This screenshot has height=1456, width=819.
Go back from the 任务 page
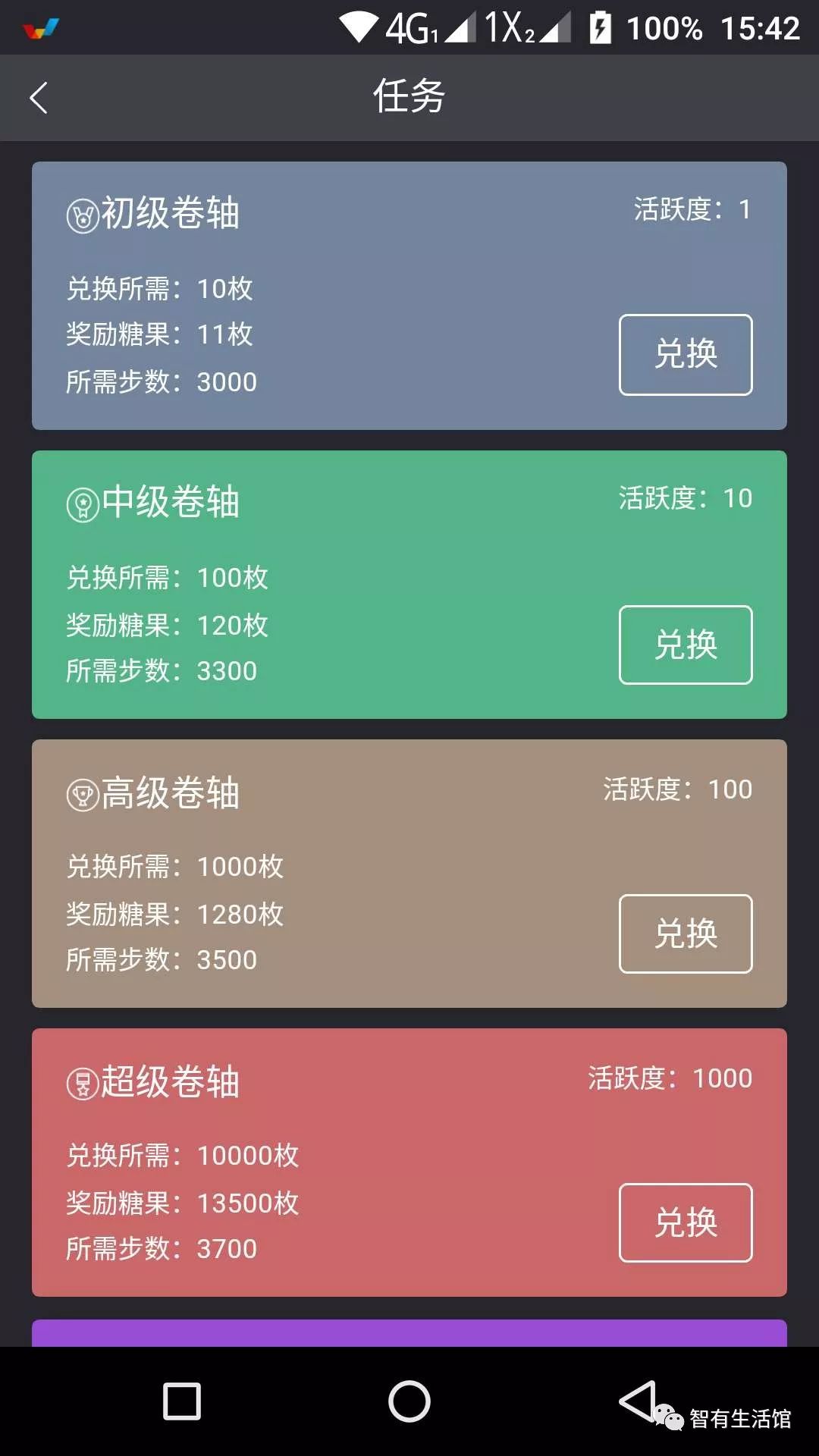tap(39, 98)
